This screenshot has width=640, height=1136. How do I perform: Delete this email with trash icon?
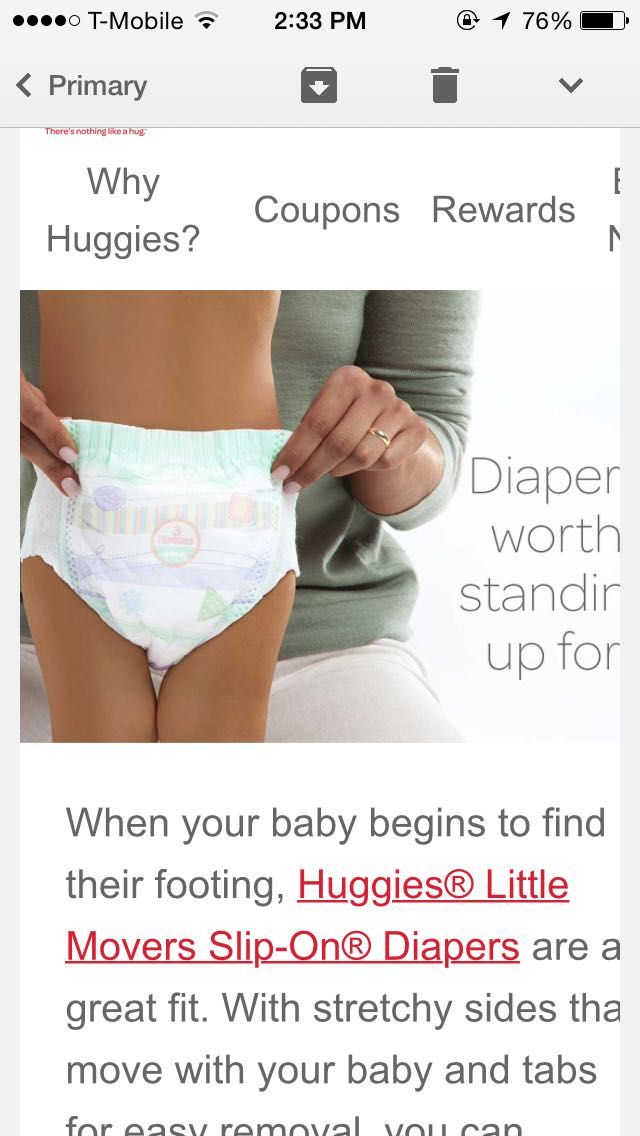point(444,85)
